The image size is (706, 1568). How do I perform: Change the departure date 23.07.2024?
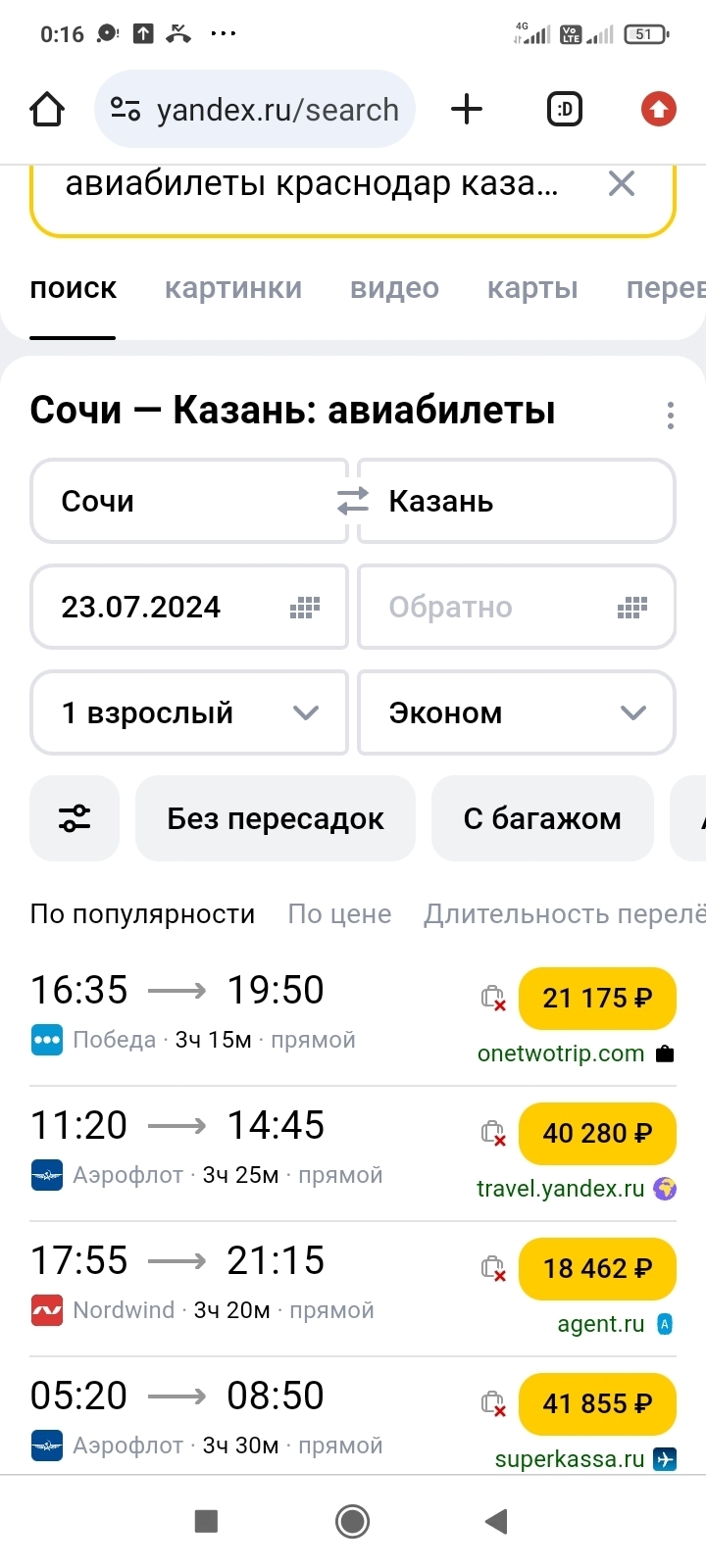pyautogui.click(x=189, y=607)
